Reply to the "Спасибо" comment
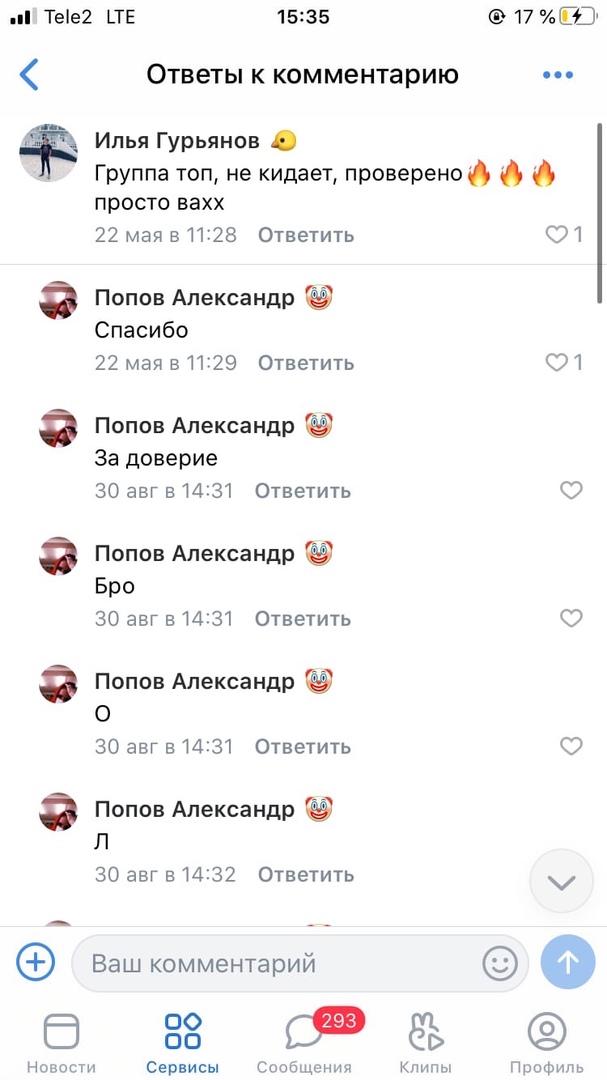607x1080 pixels. 306,363
